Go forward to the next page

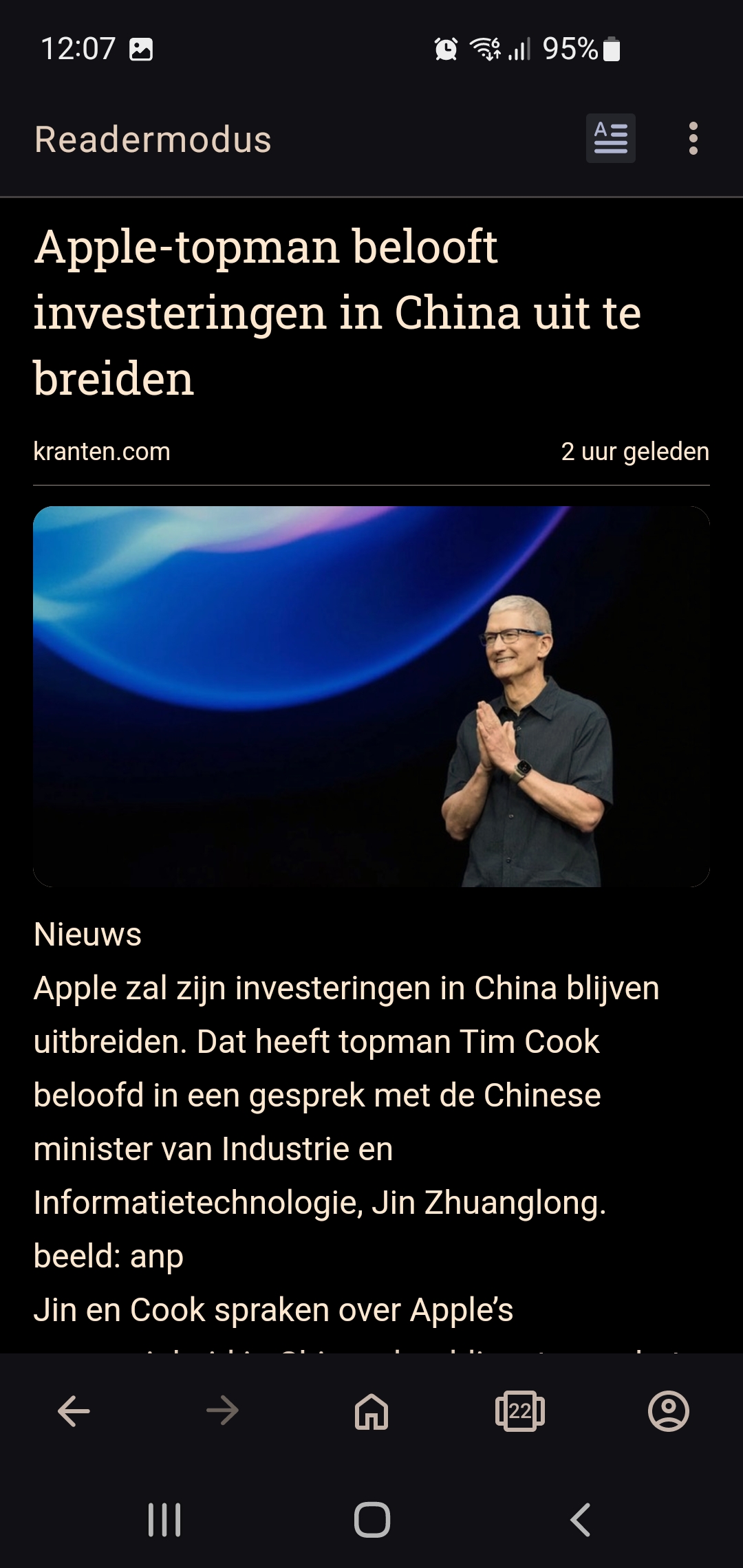click(222, 1411)
